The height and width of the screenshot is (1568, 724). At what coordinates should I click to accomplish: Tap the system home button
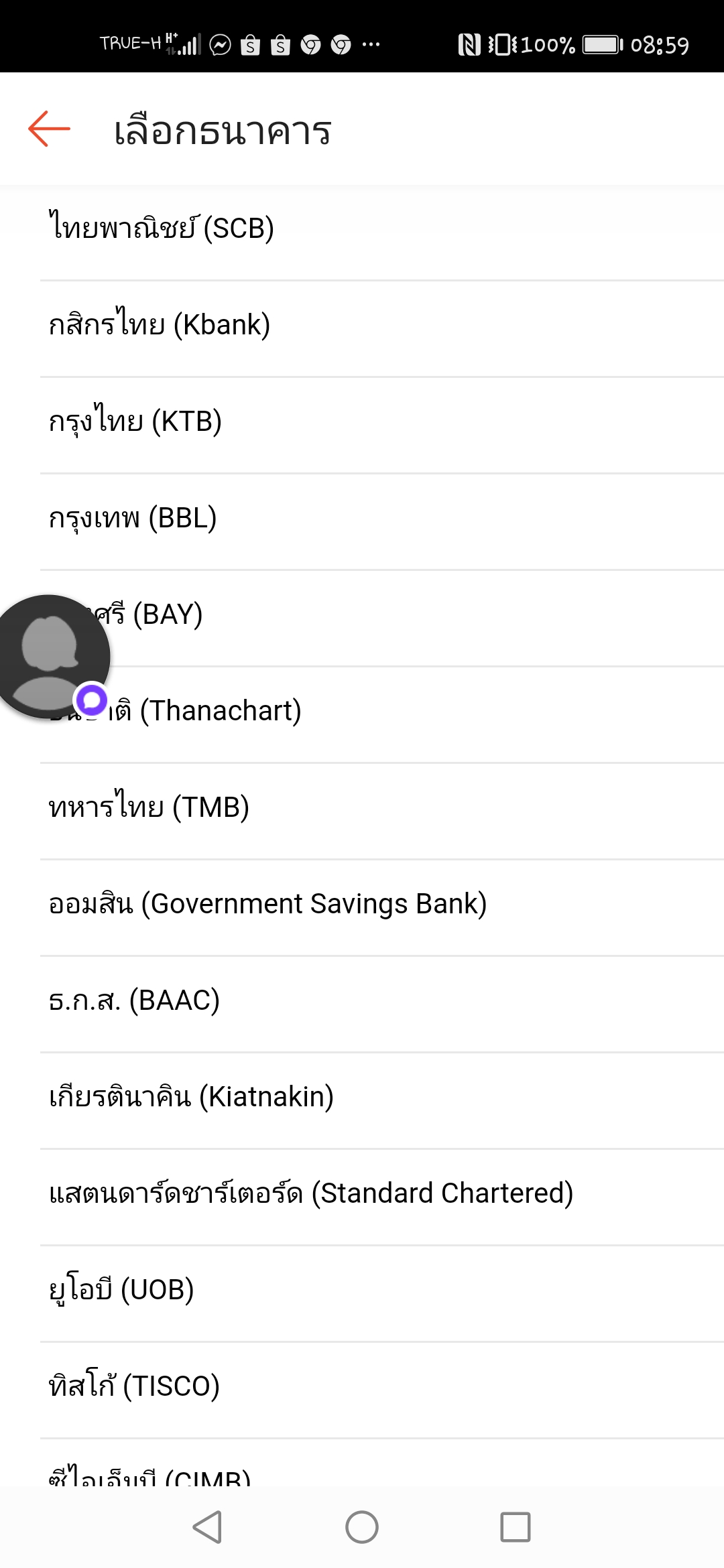(362, 1528)
